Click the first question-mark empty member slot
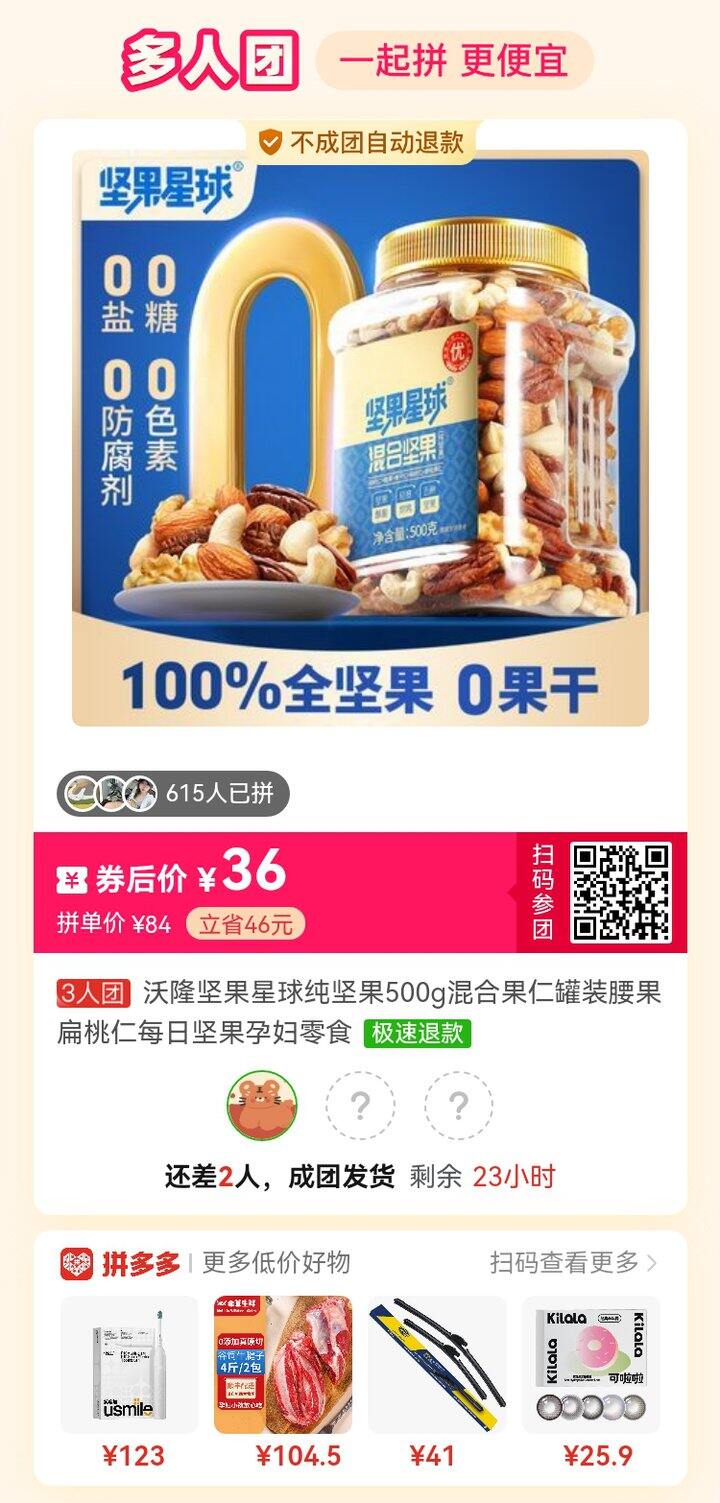The image size is (720, 1503). pyautogui.click(x=360, y=1105)
